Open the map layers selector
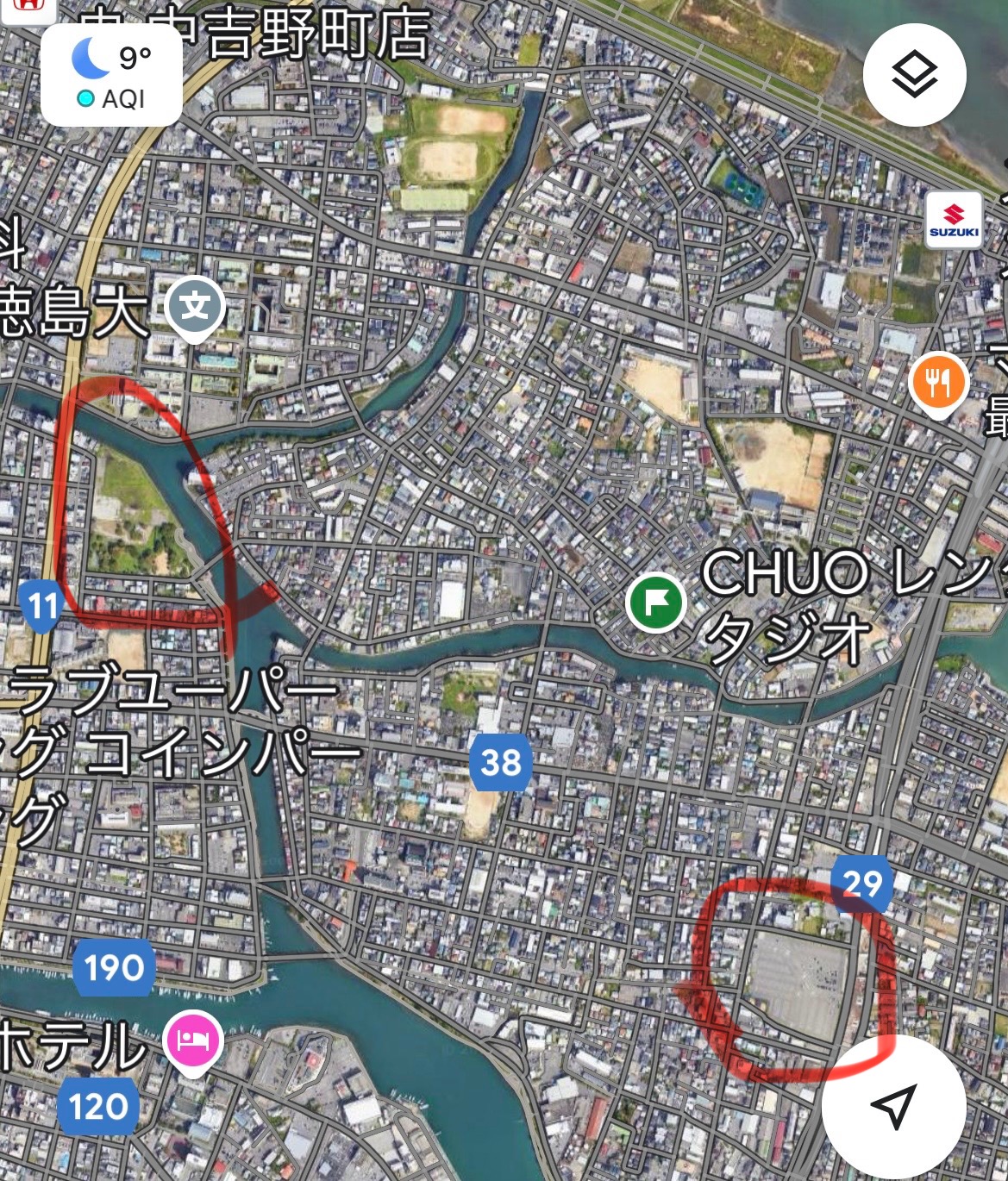The width and height of the screenshot is (1008, 1181). coord(914,75)
